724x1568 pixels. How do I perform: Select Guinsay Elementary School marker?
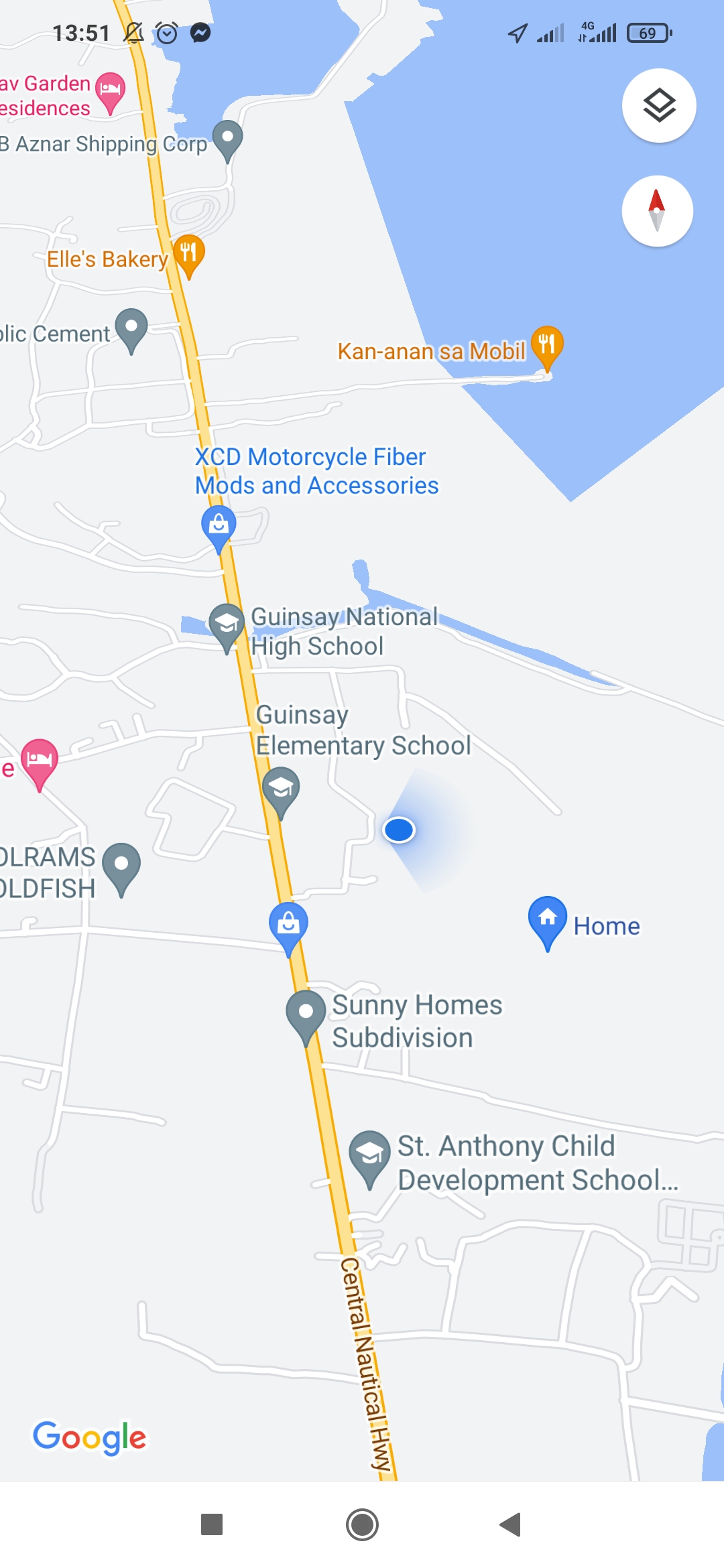point(281,788)
